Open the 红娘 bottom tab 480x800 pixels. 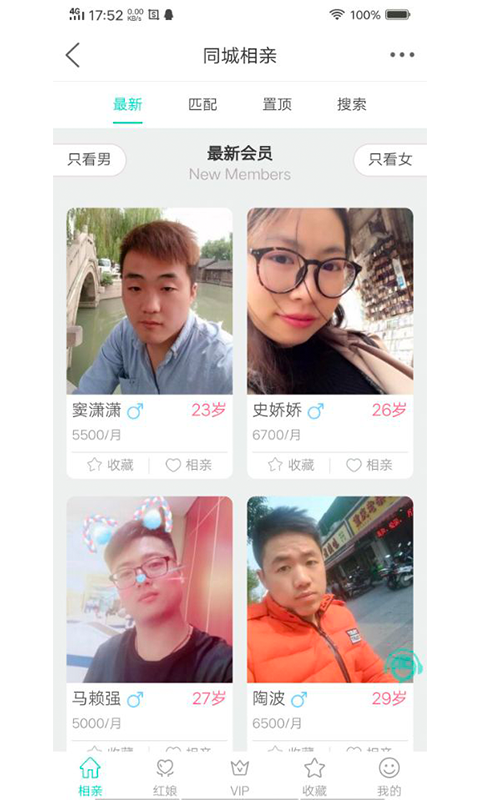click(165, 777)
